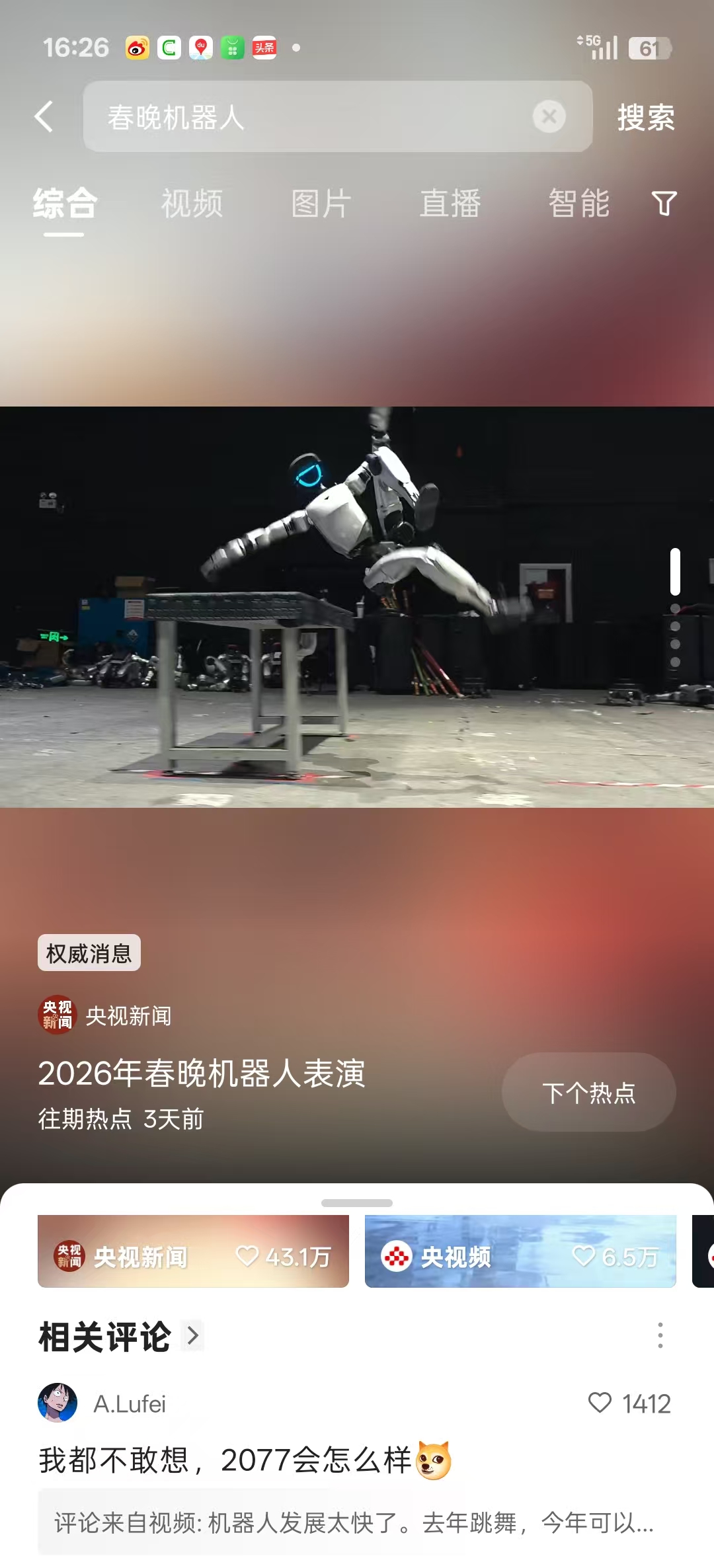Jump to the next hot topic 下个热点
The width and height of the screenshot is (714, 1568).
pos(588,1092)
